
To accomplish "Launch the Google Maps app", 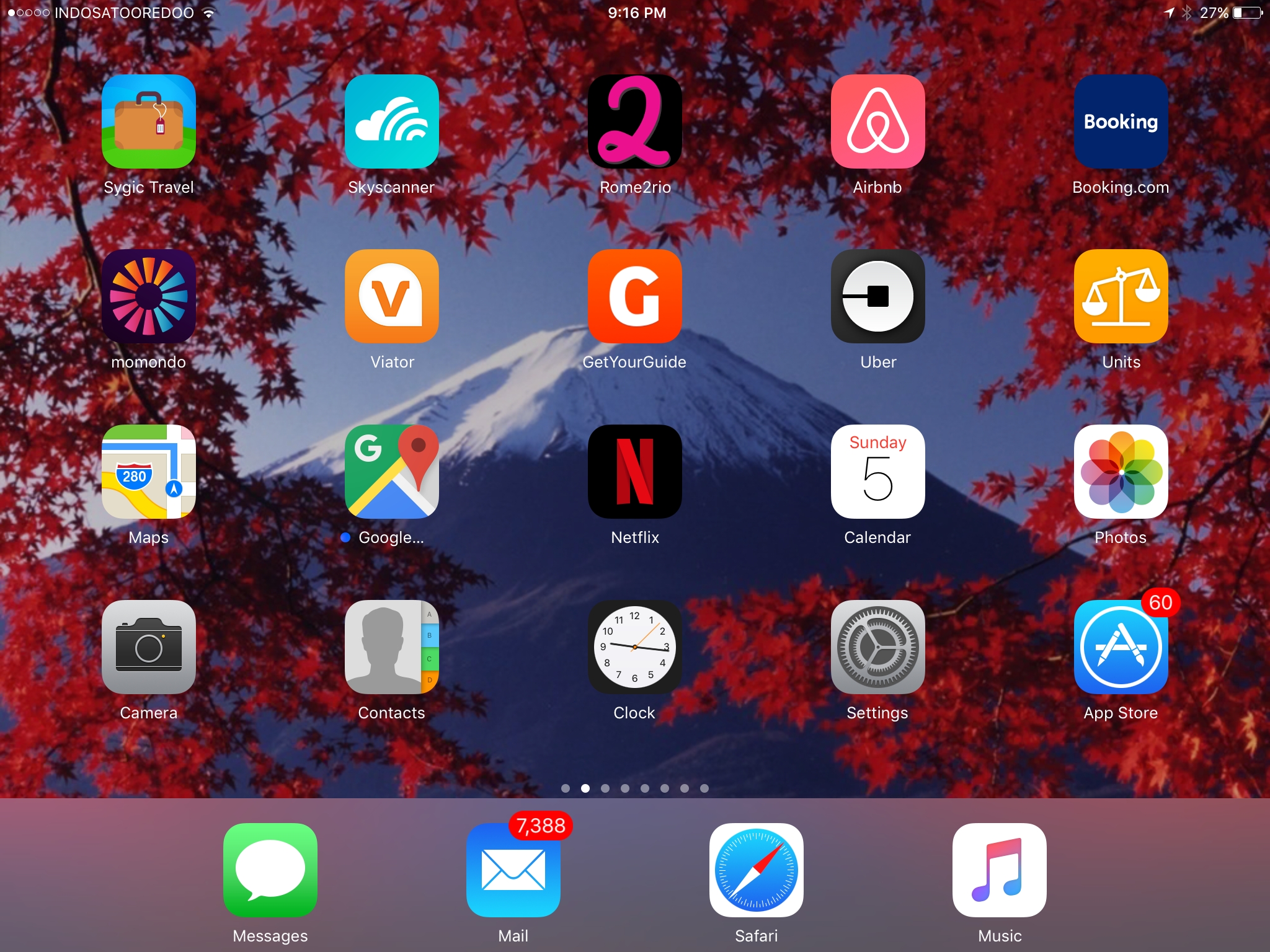I will (391, 472).
